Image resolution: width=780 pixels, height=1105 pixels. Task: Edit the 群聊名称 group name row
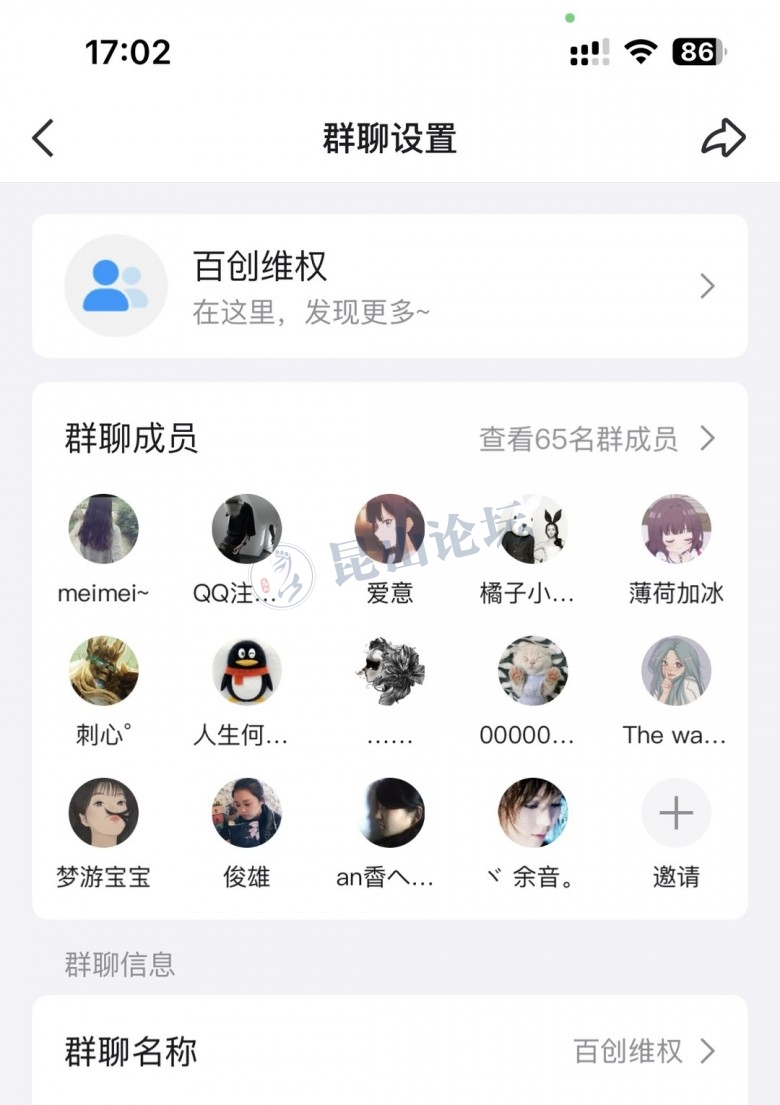click(x=390, y=1051)
